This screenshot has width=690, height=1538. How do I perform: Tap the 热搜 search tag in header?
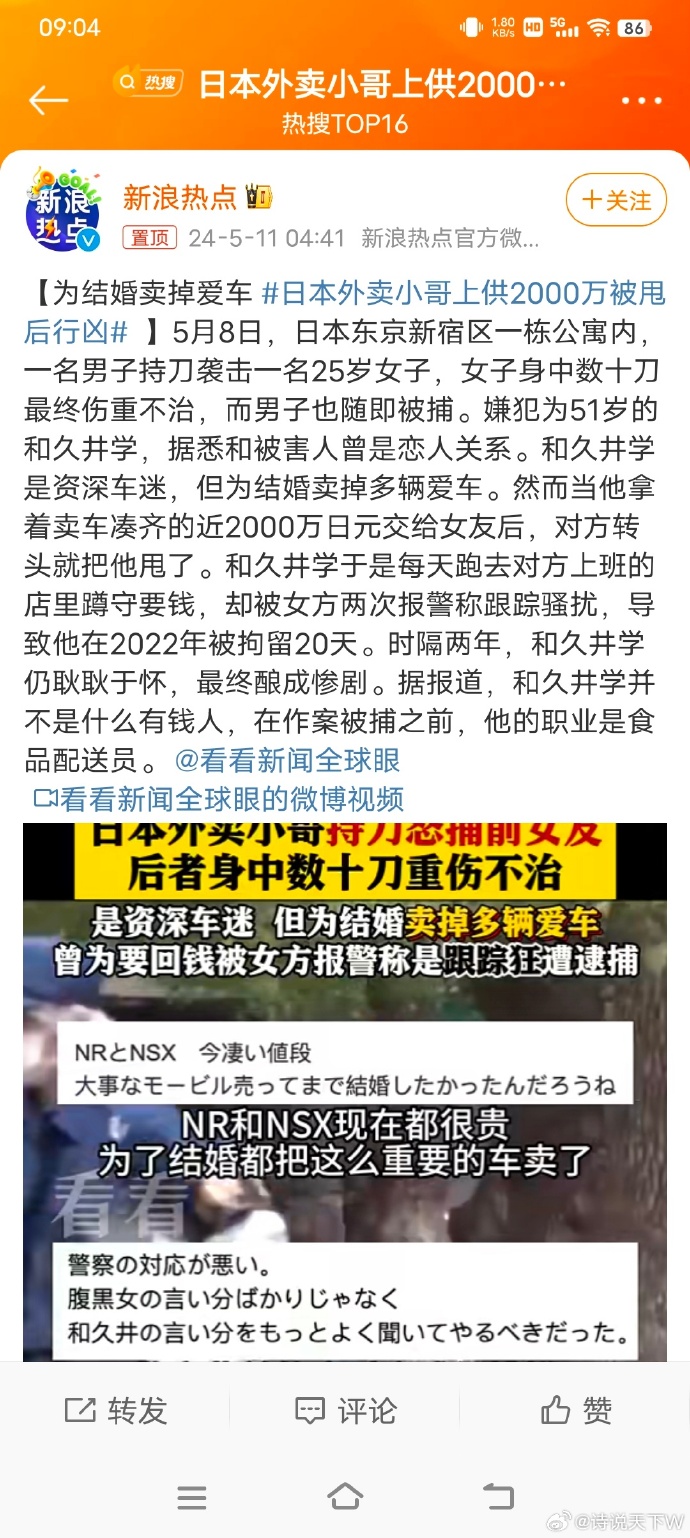(148, 82)
